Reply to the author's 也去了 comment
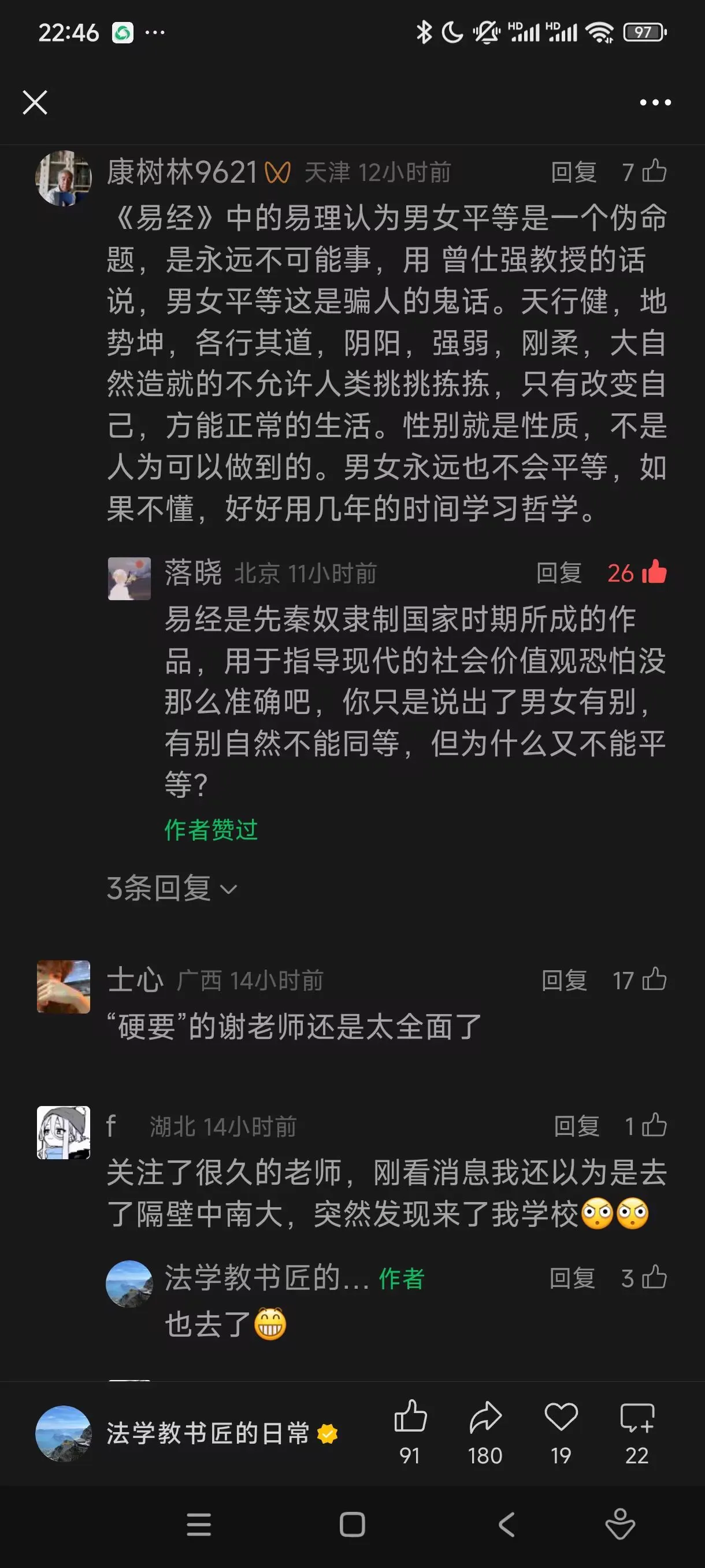 point(572,1278)
